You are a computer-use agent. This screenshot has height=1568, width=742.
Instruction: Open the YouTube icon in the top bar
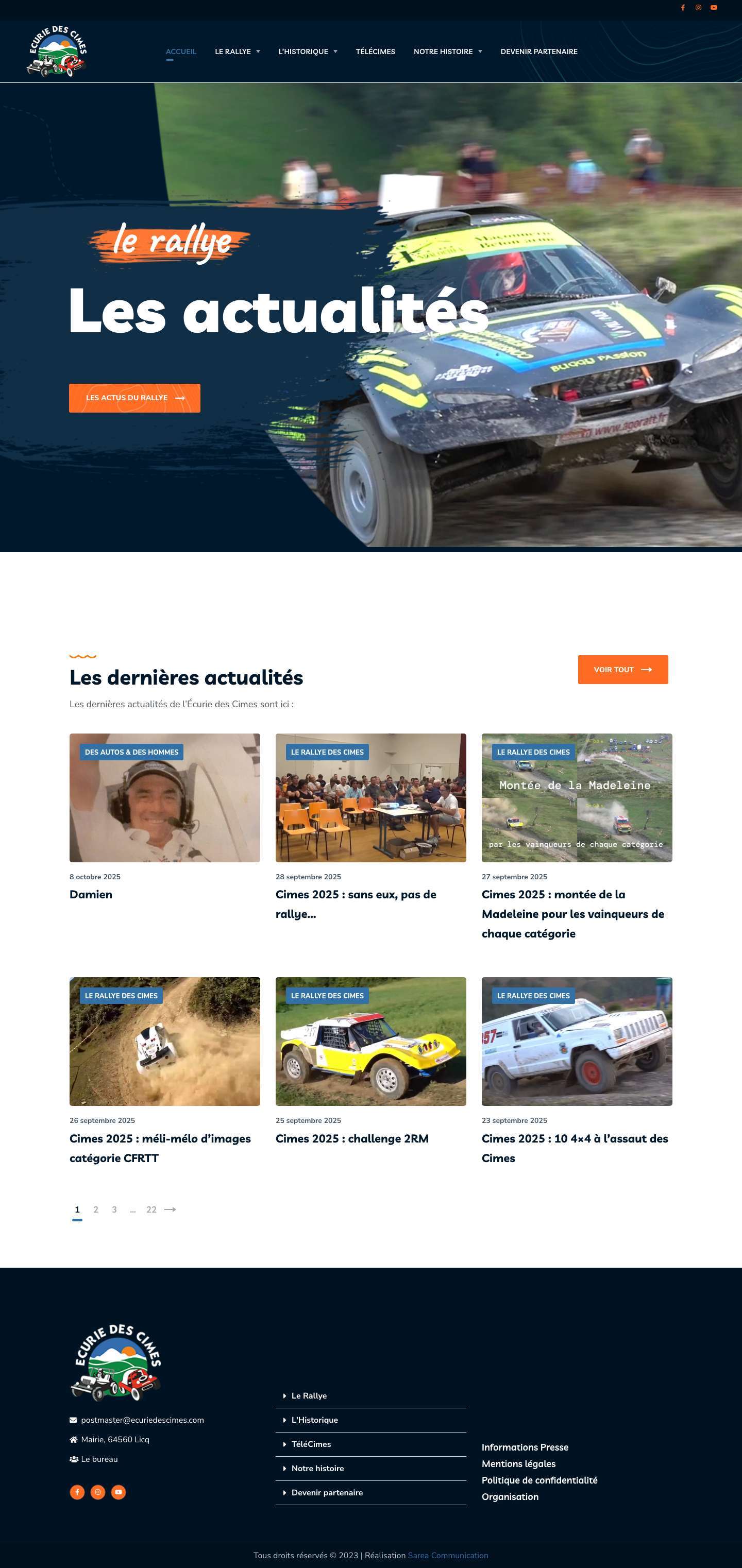(x=713, y=8)
